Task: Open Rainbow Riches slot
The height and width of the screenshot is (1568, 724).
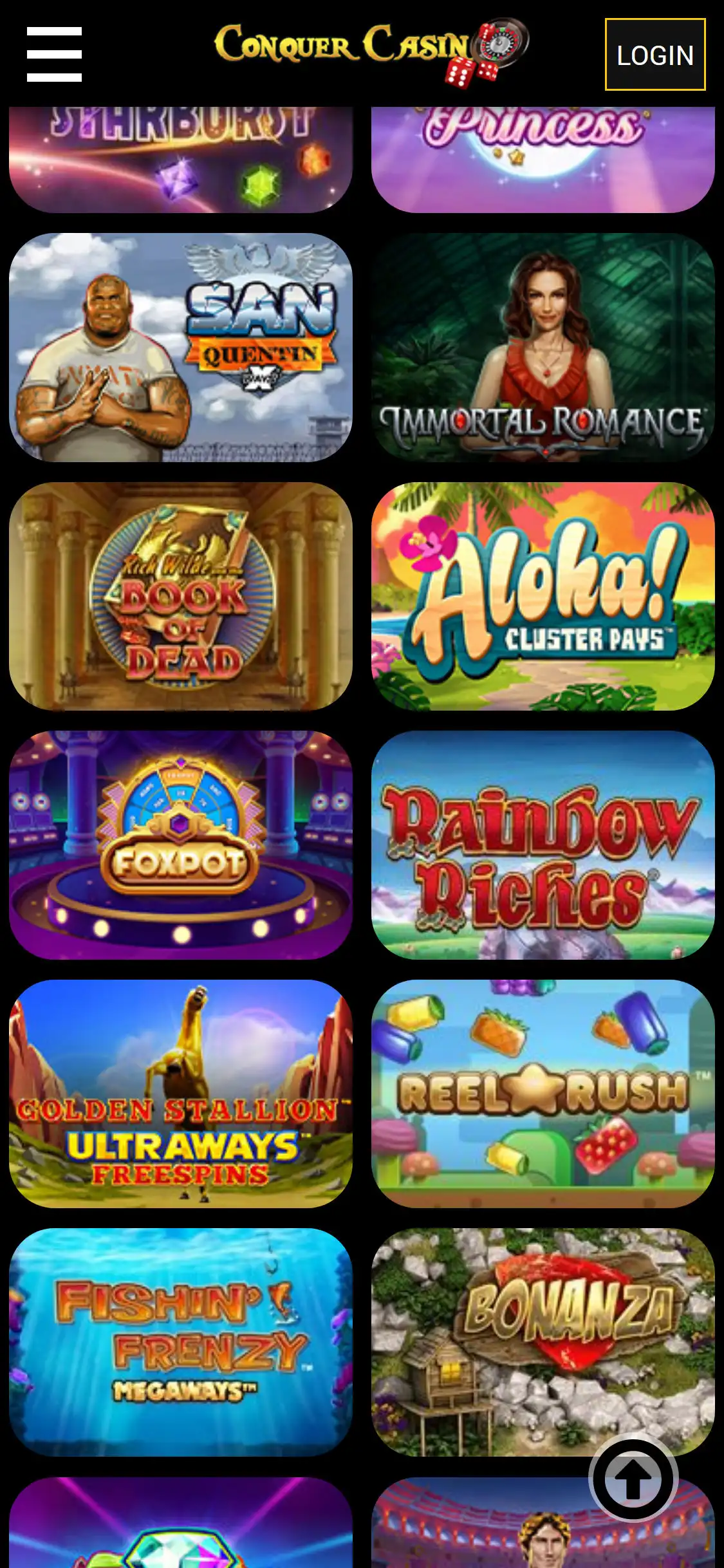Action: click(x=543, y=845)
